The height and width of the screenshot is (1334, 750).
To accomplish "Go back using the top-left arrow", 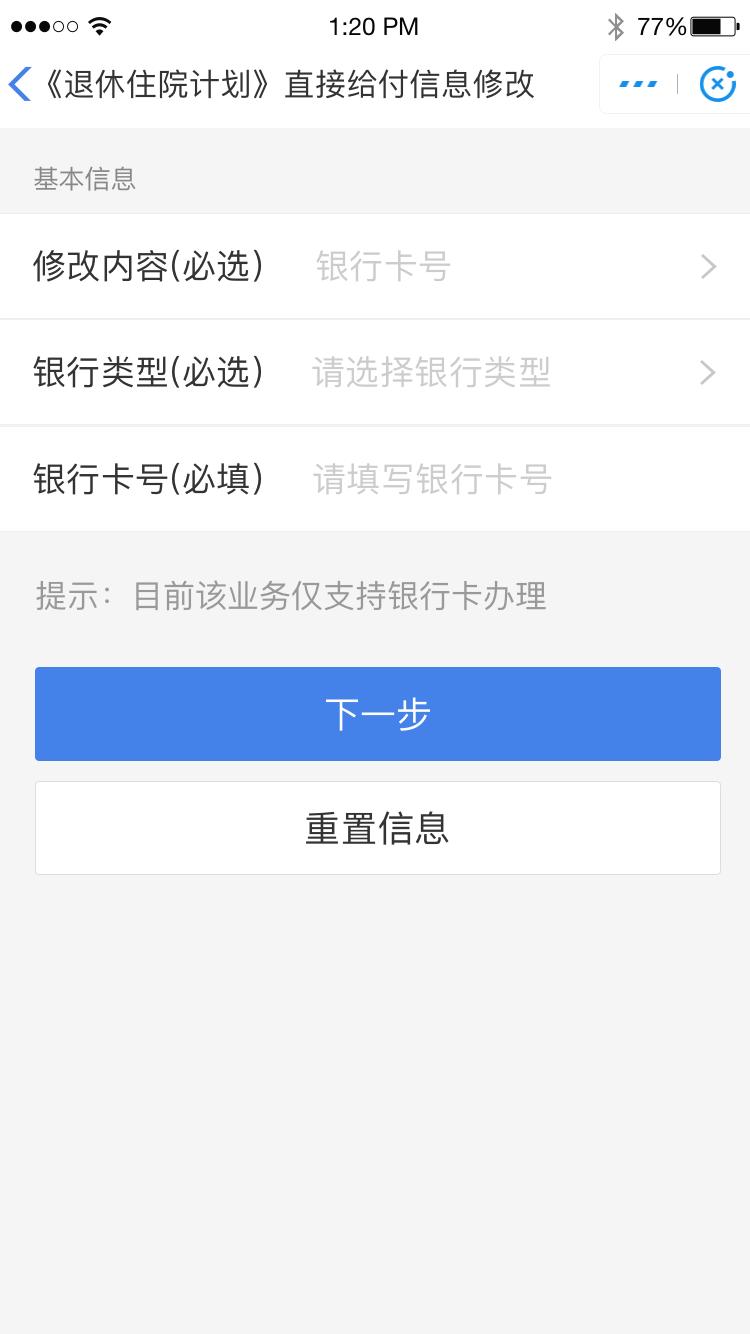I will (x=20, y=84).
